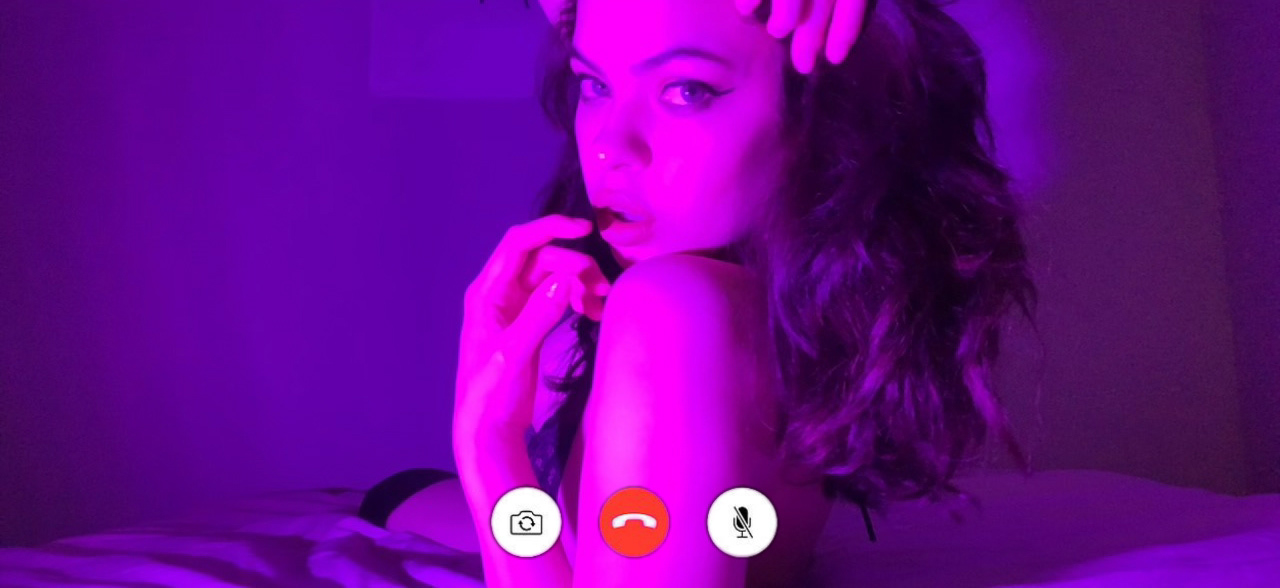End the video call
Viewport: 1280px width, 588px height.
click(x=634, y=522)
